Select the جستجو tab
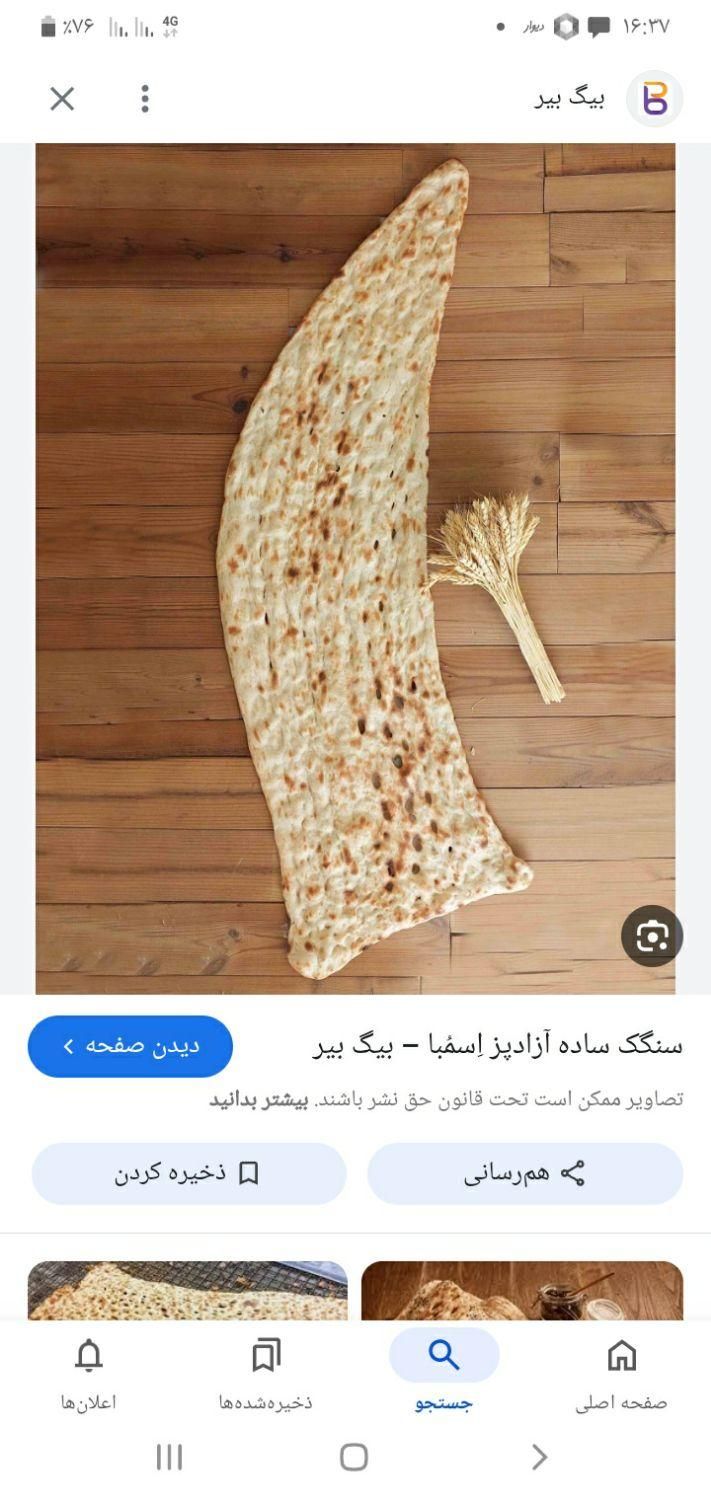Viewport: 711px width, 1500px height. click(x=443, y=1375)
